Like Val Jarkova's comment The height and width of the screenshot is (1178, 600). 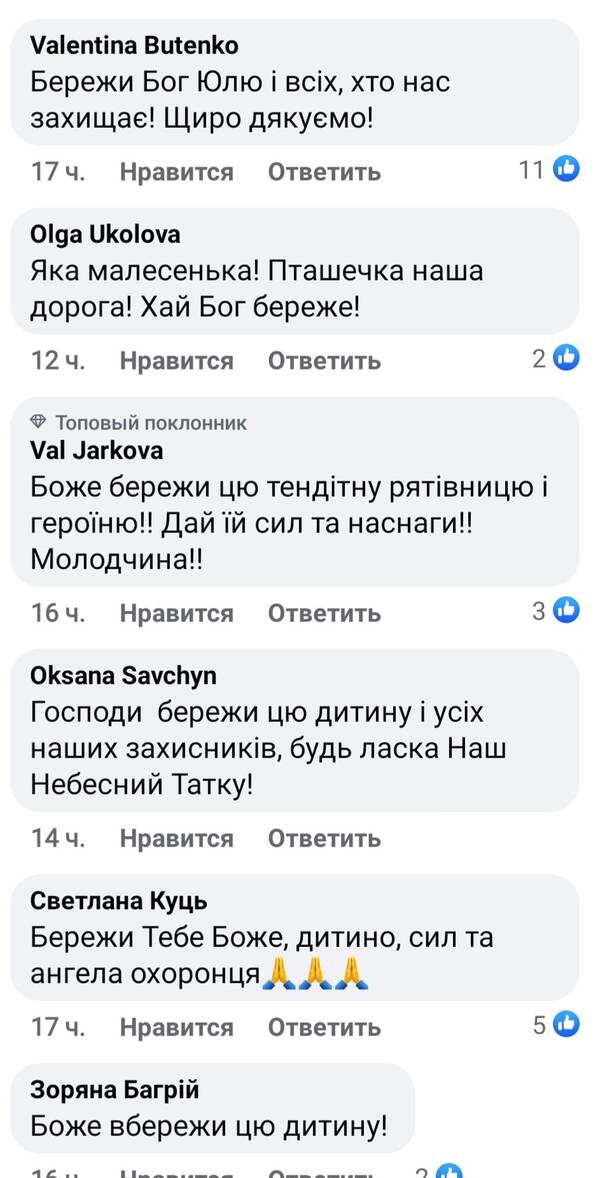[176, 613]
